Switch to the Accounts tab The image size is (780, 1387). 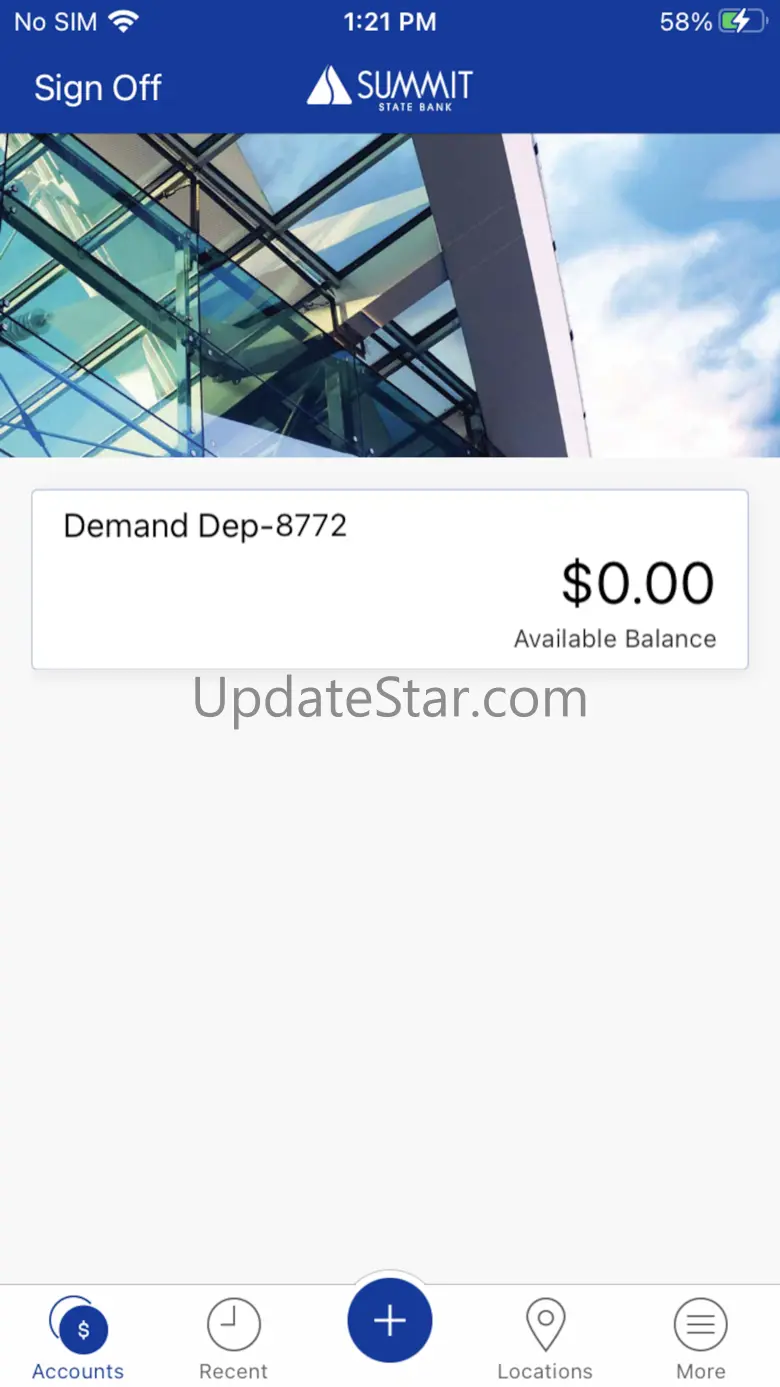79,1338
